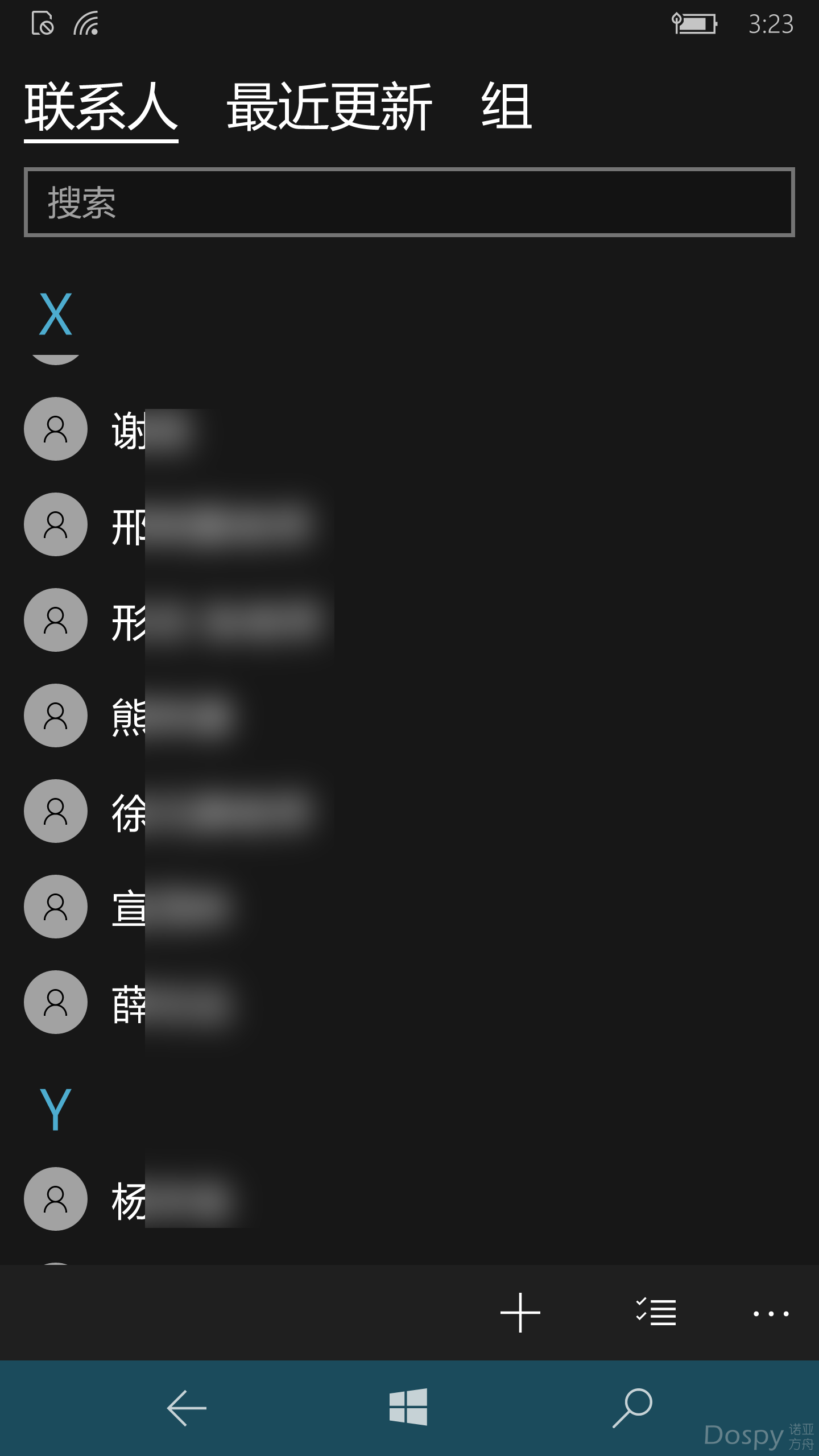Open the contact starting with 邢
Viewport: 819px width, 1456px height.
[x=129, y=525]
